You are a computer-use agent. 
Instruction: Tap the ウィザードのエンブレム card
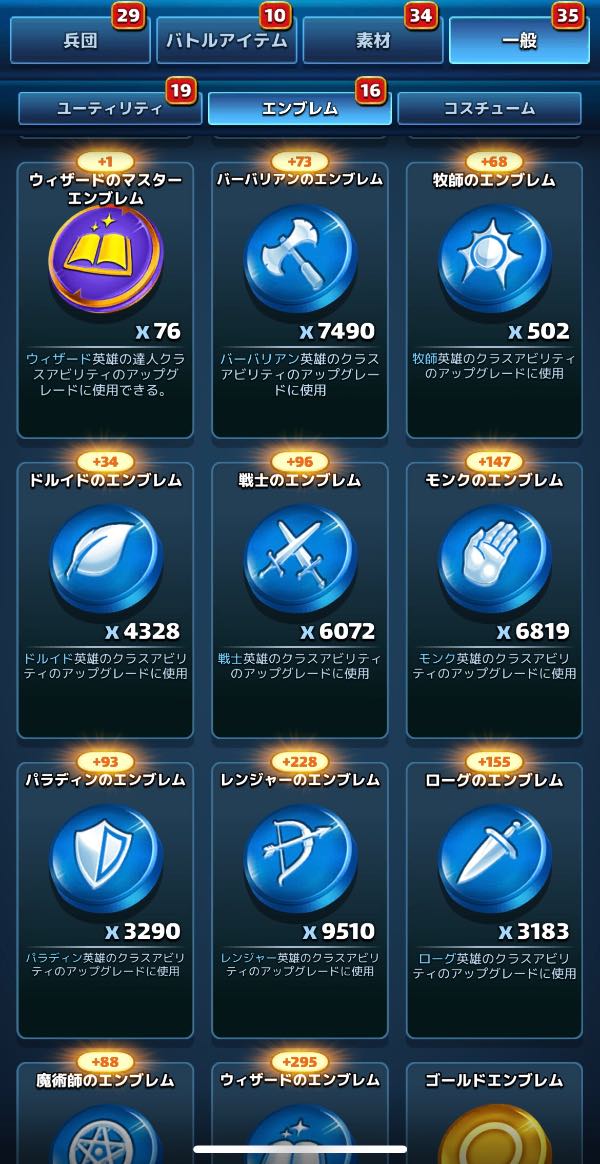300,1113
